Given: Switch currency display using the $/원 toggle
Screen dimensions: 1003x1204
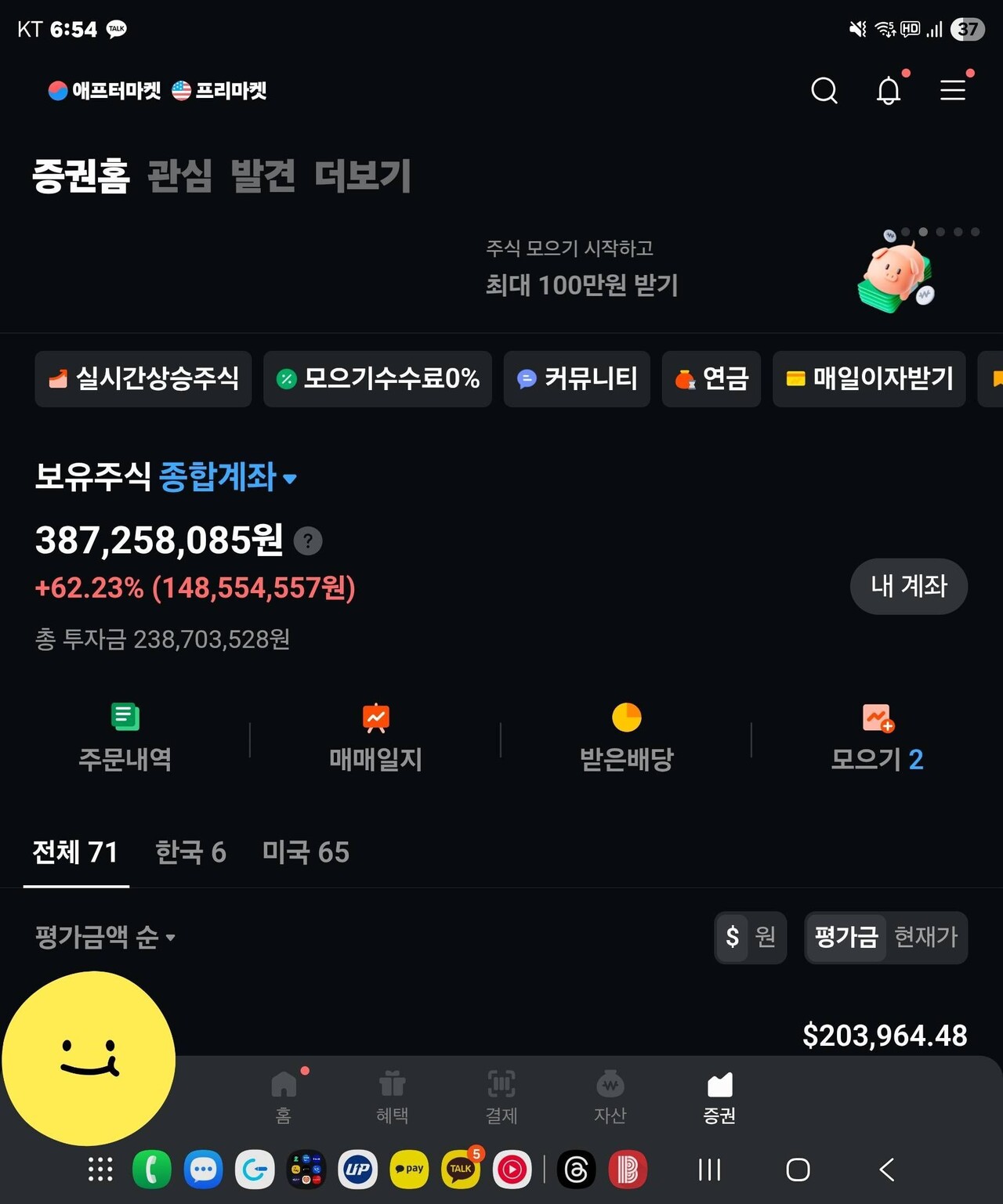Looking at the screenshot, I should click(749, 938).
